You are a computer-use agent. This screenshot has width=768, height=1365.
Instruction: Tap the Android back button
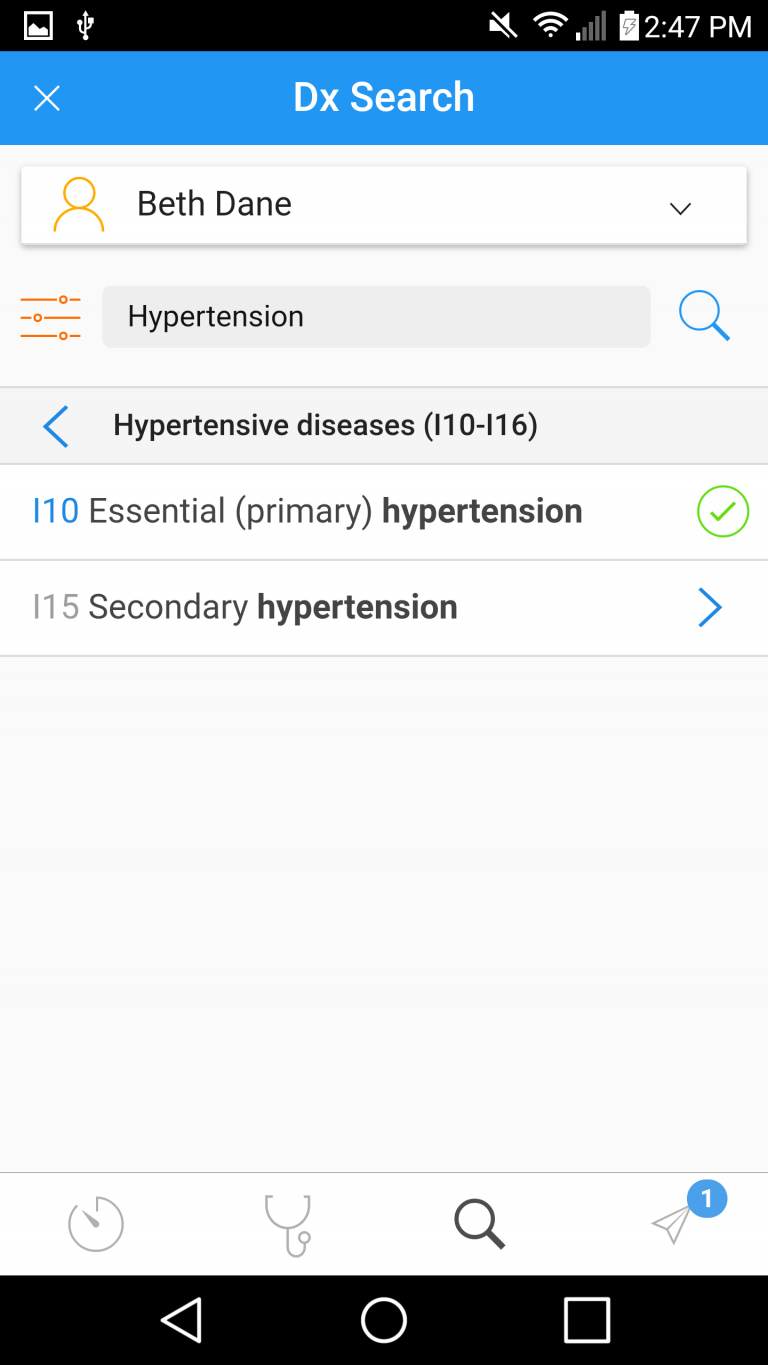click(182, 1320)
